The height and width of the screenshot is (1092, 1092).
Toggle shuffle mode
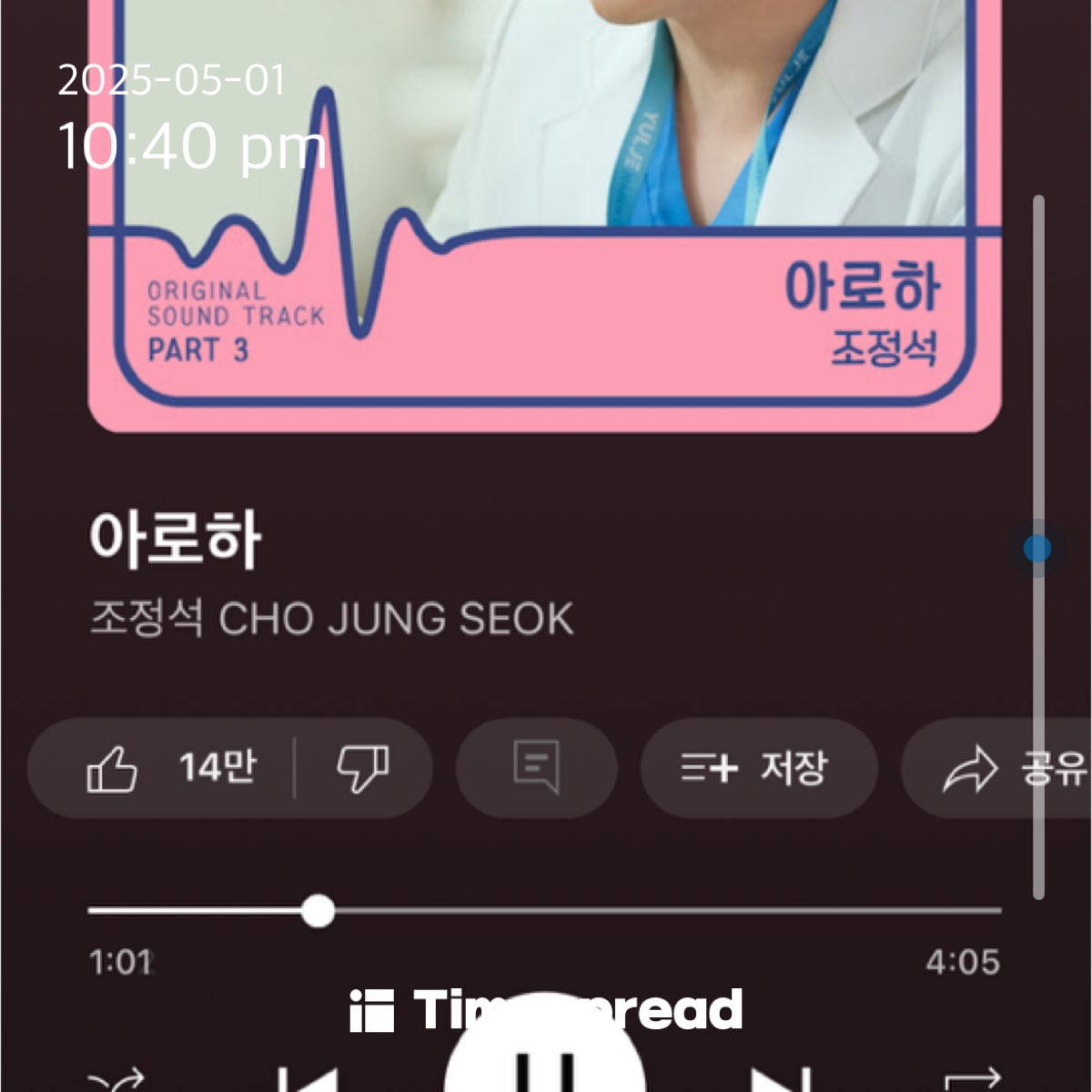[x=116, y=1082]
